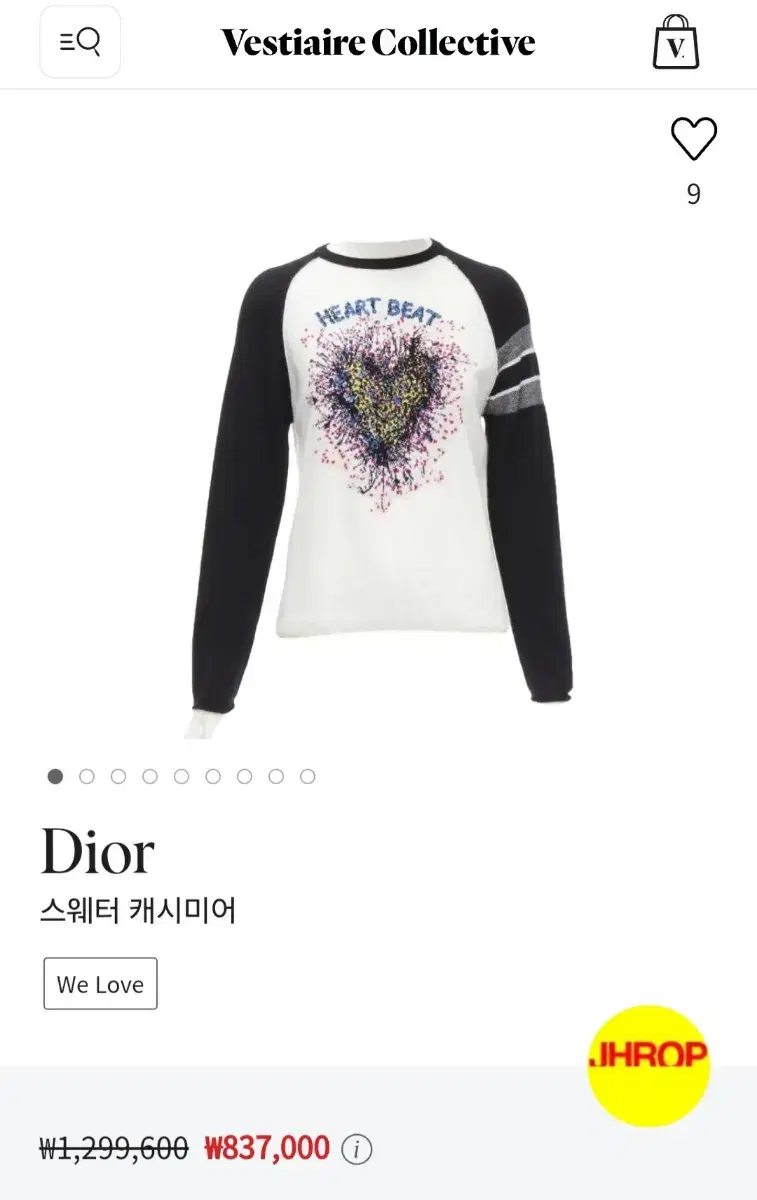This screenshot has height=1200, width=757.
Task: Tap the info icon beside the discounted price
Action: click(x=357, y=1148)
